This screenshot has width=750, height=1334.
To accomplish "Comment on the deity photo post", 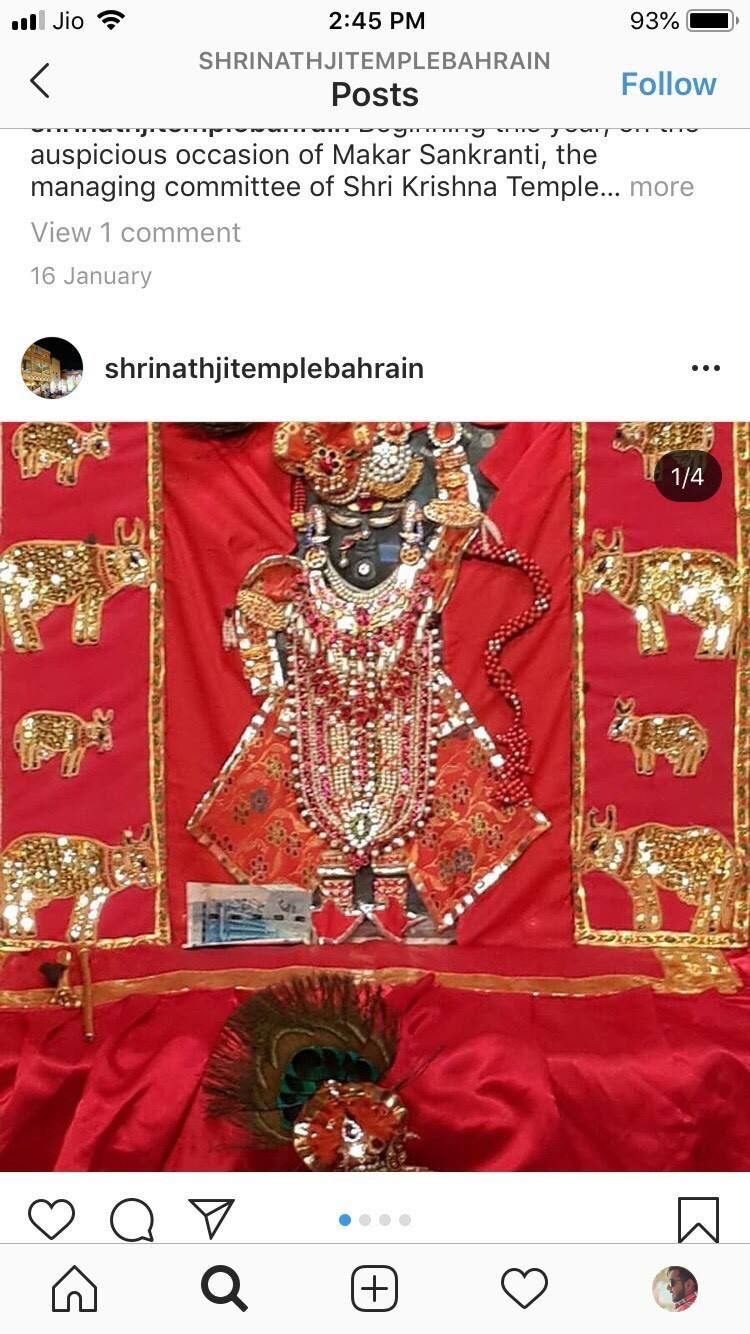I will (131, 1219).
